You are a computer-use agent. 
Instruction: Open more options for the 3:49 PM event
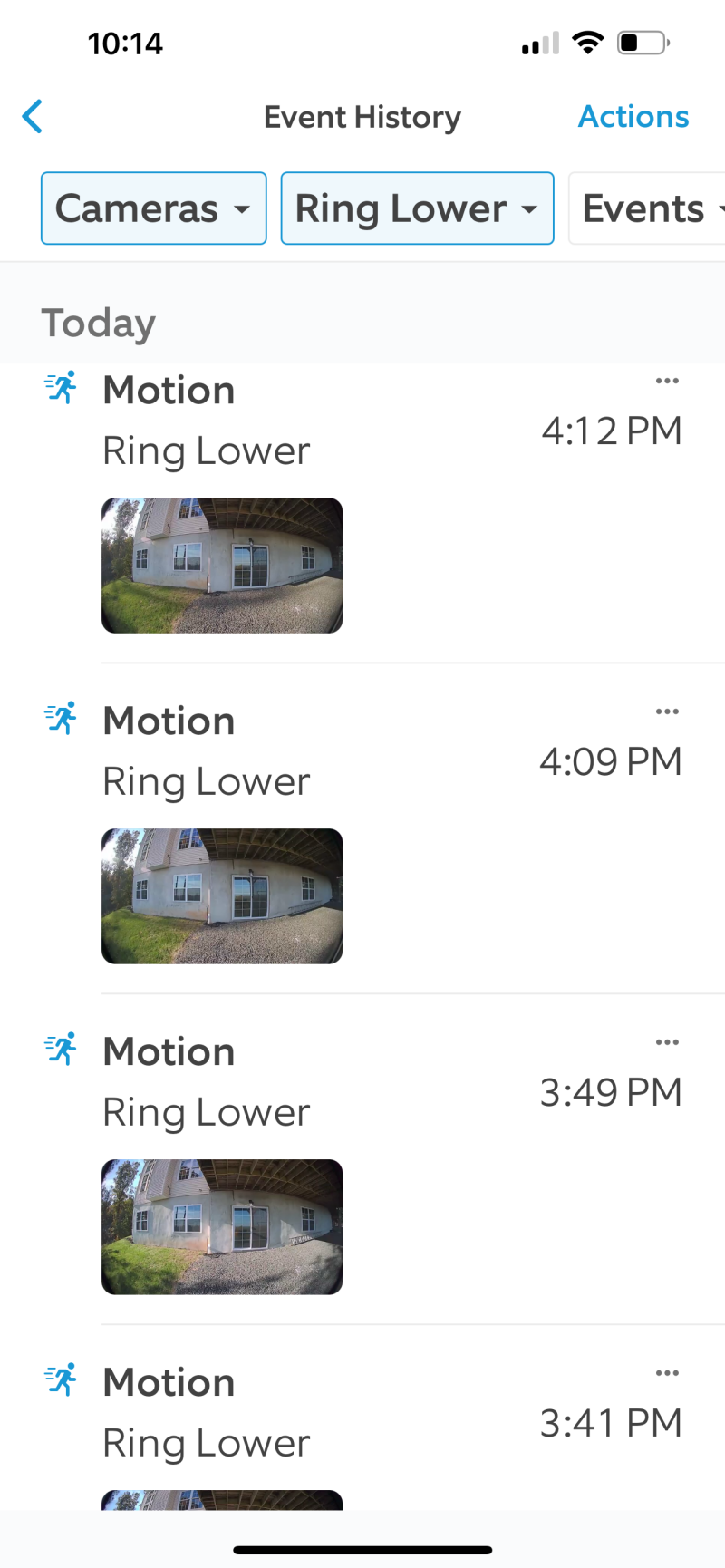(667, 1042)
